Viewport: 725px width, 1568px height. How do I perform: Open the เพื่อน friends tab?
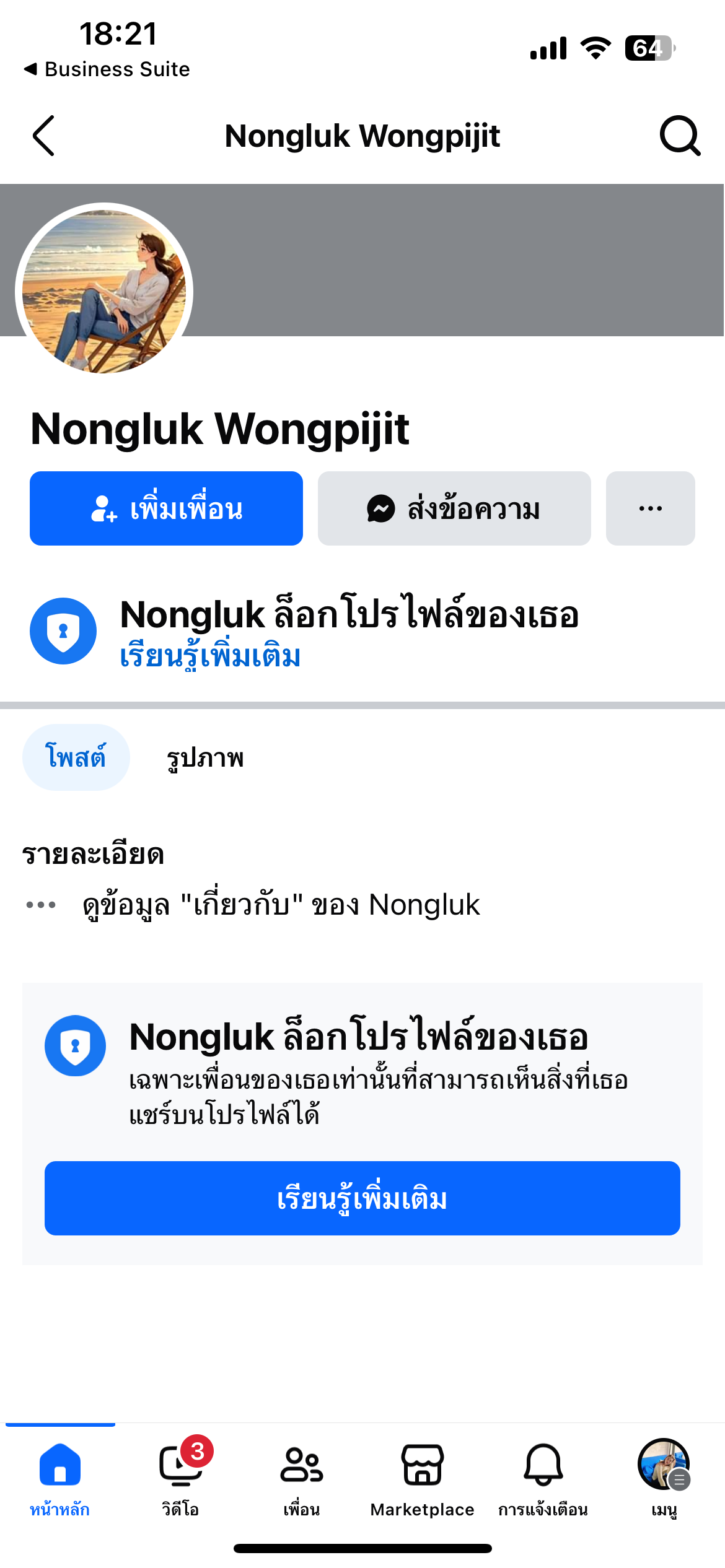[x=302, y=1478]
